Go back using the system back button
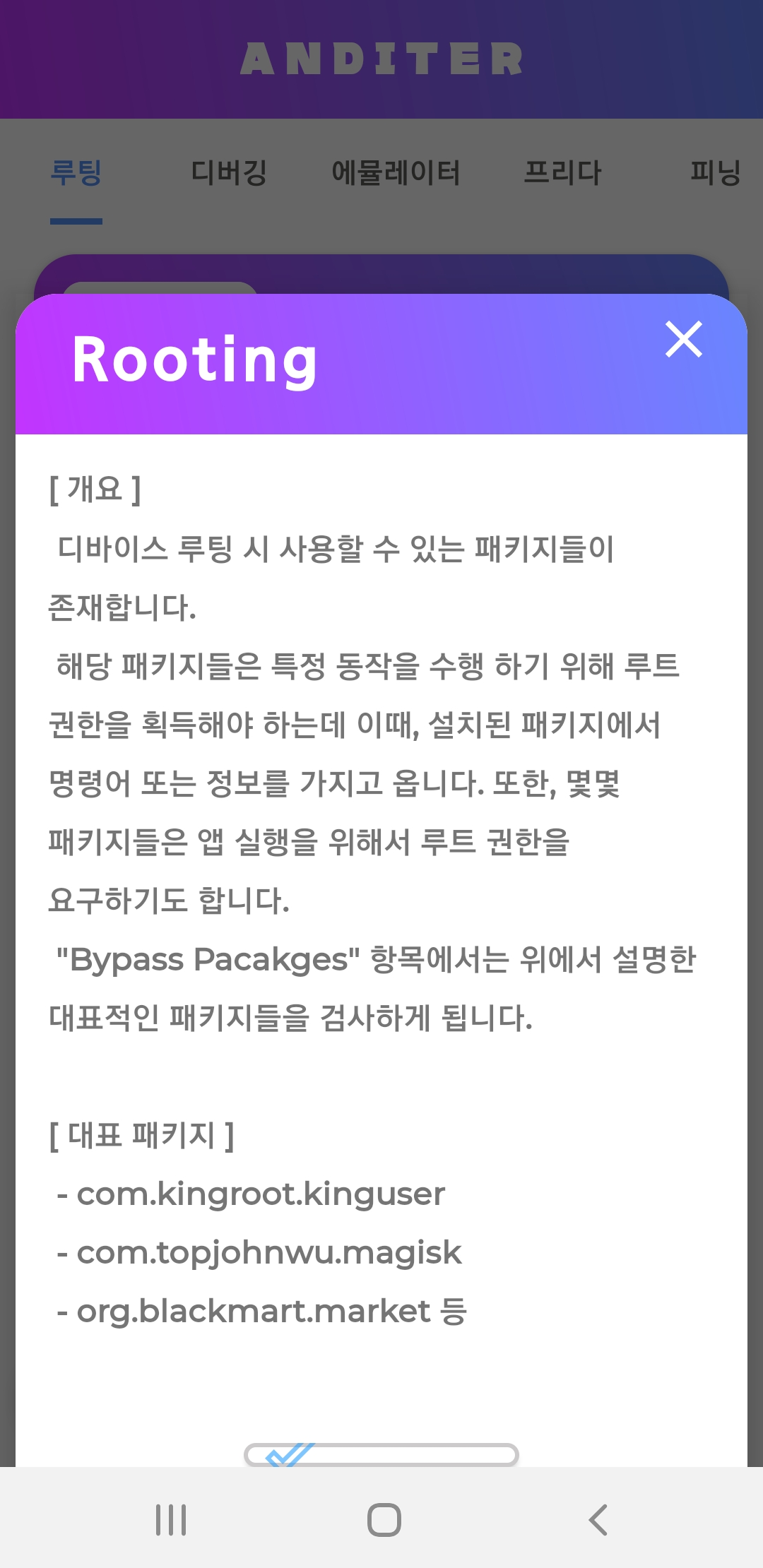This screenshot has width=763, height=1568. point(598,1520)
